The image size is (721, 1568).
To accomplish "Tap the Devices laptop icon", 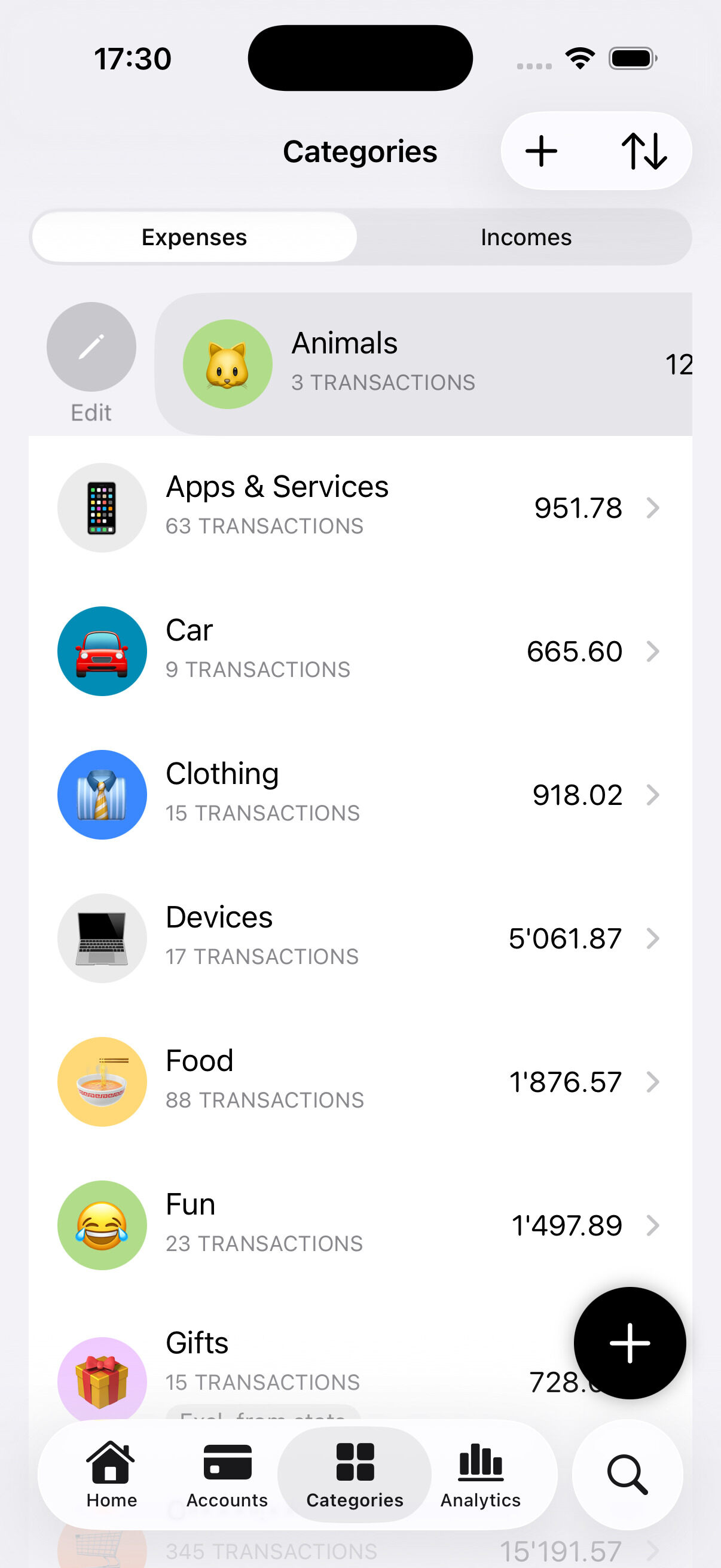I will 102,938.
